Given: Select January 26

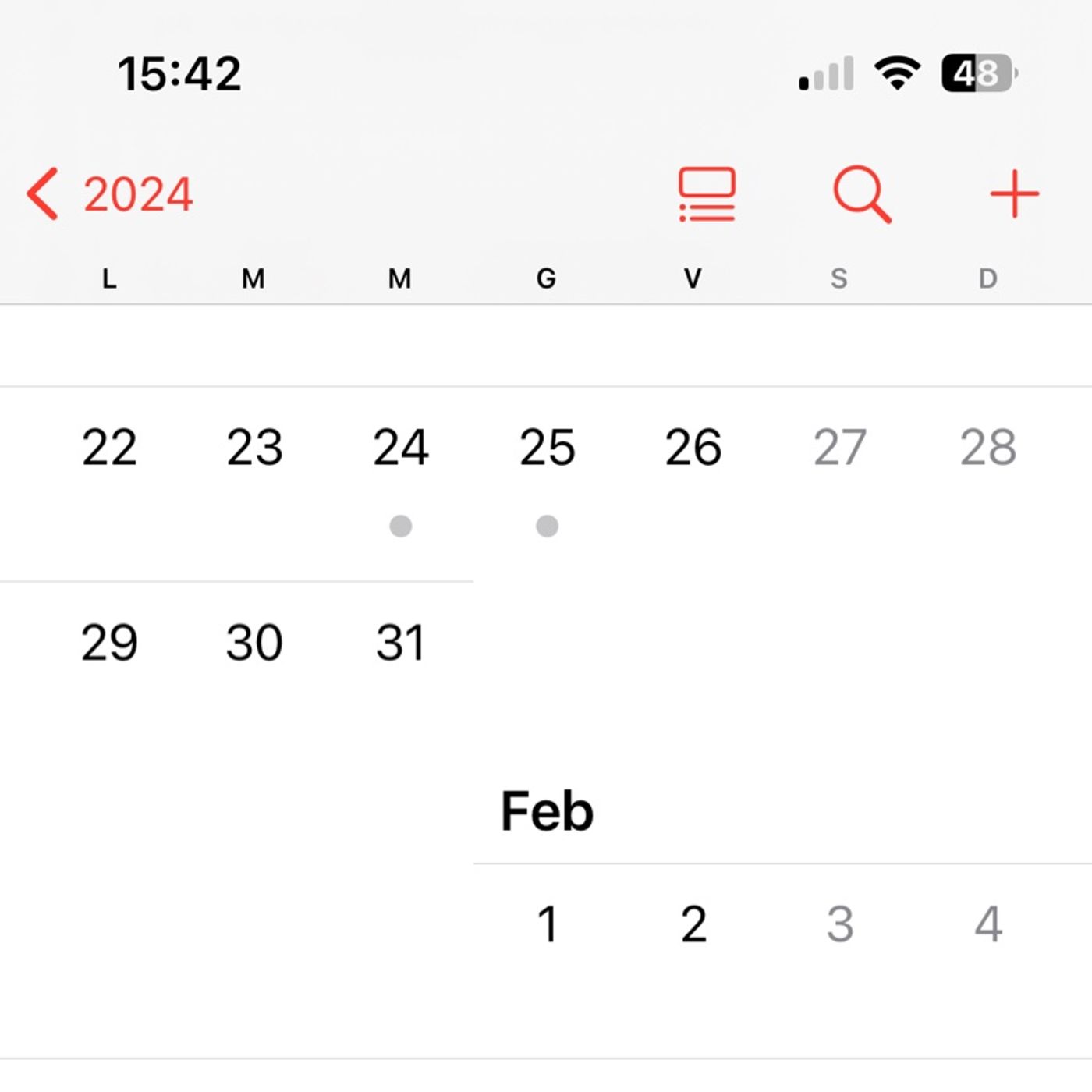Looking at the screenshot, I should (693, 448).
